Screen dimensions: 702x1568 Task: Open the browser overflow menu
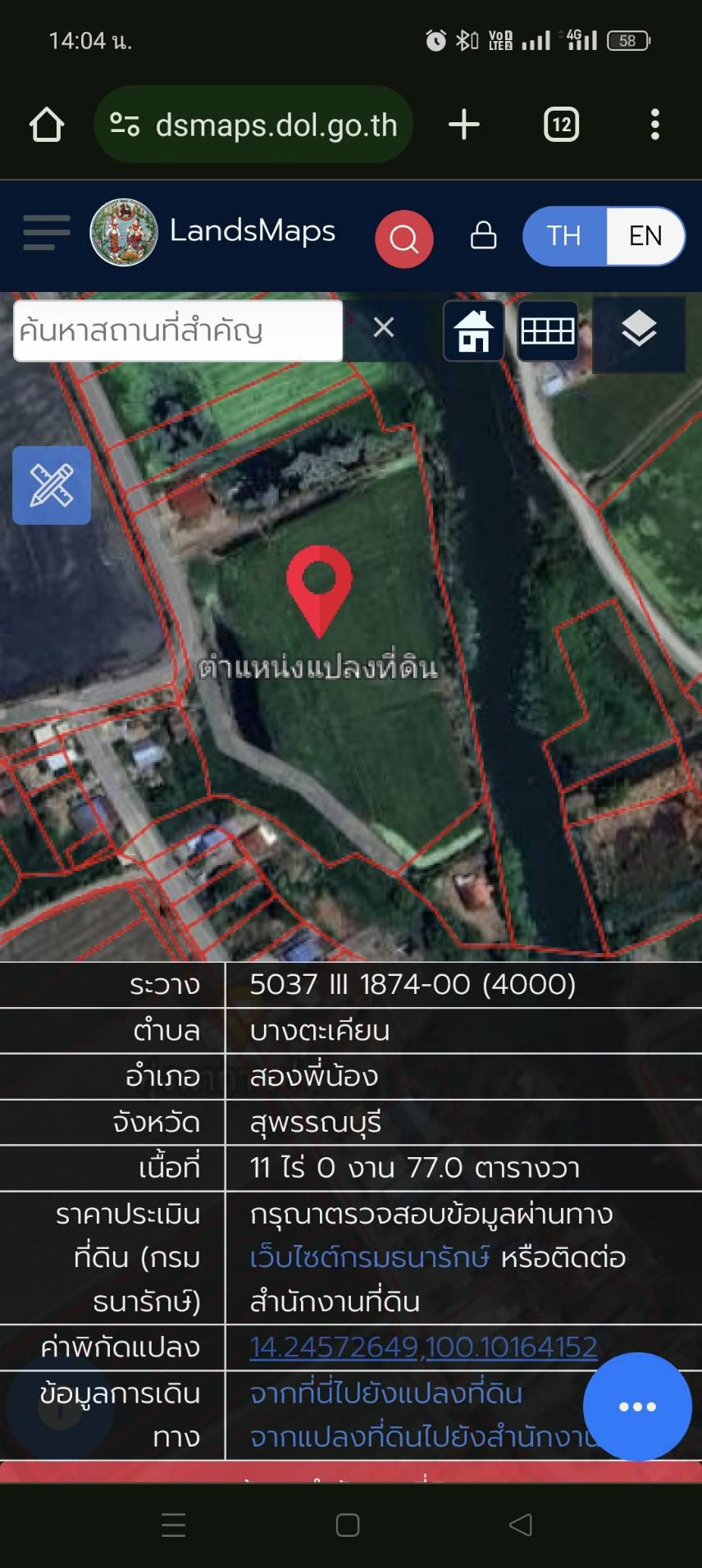pyautogui.click(x=654, y=125)
